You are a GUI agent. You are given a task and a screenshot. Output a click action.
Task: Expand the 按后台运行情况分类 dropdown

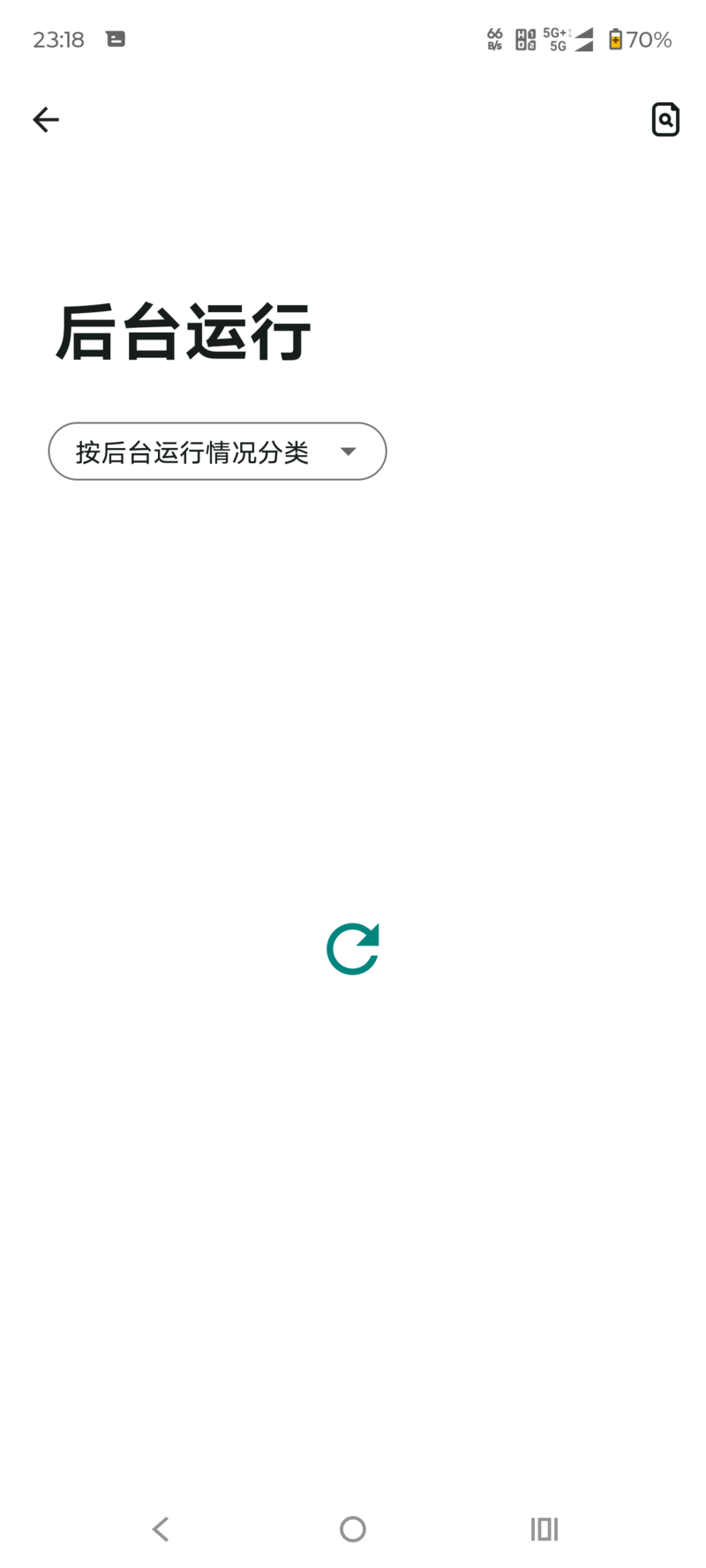tap(217, 452)
